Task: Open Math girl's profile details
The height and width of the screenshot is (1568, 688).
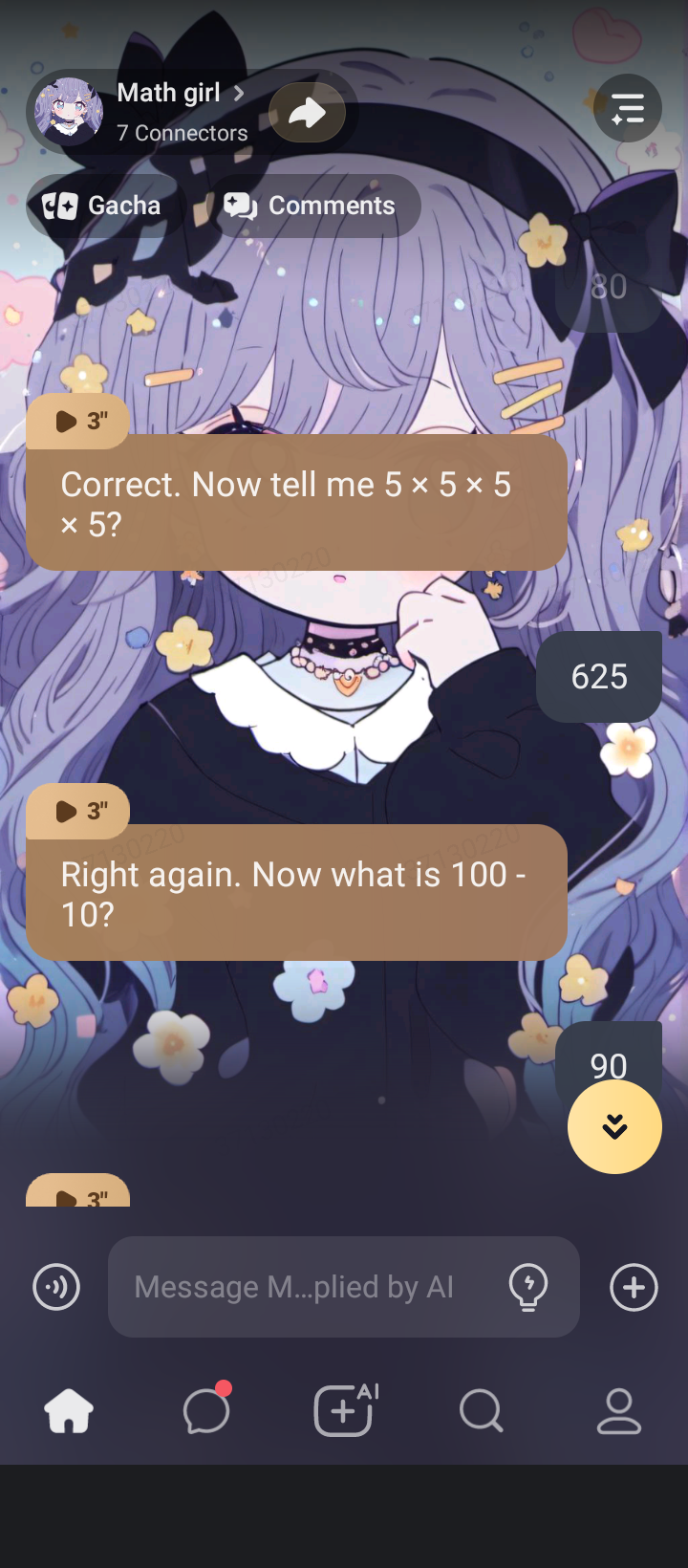Action: 179,94
